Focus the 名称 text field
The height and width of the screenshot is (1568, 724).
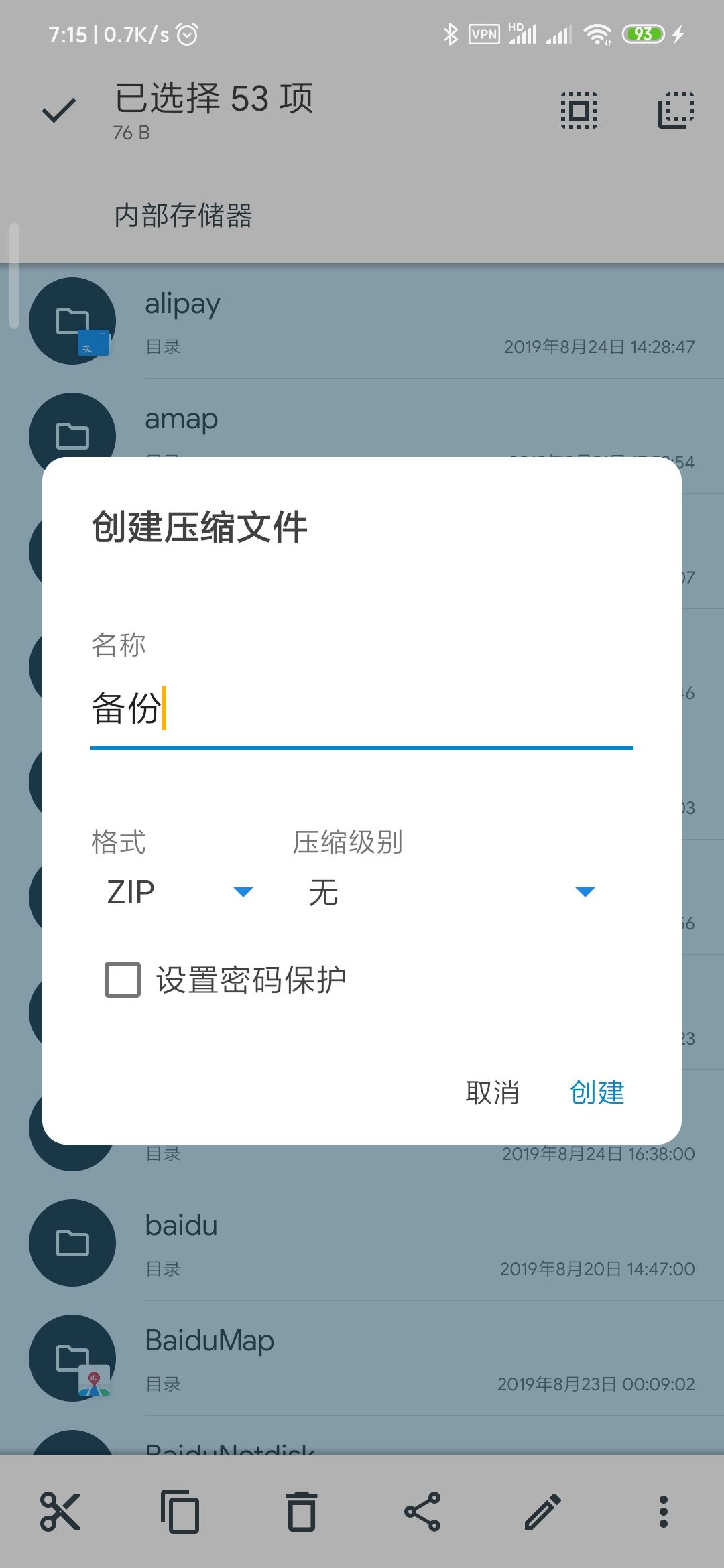362,710
